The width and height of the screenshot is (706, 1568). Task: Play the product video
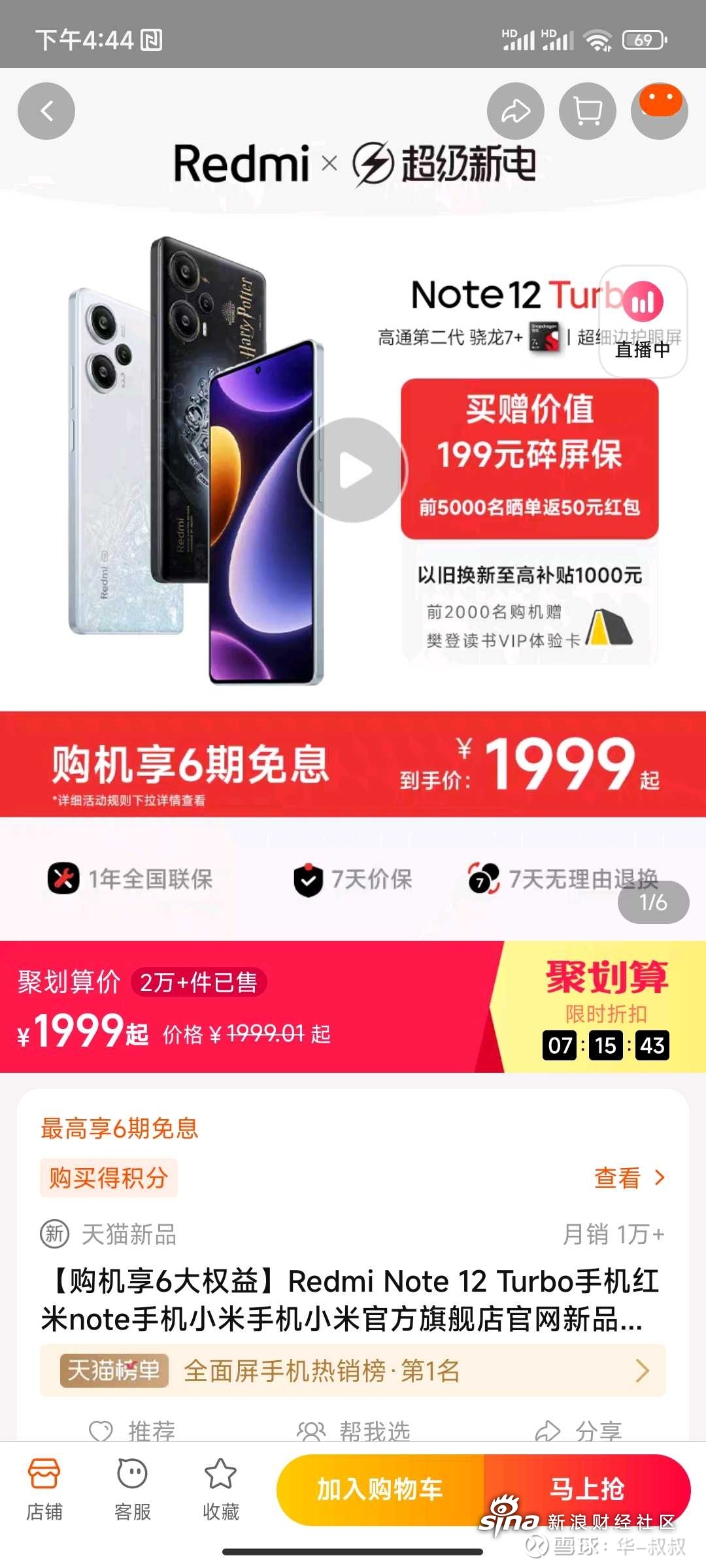[353, 470]
